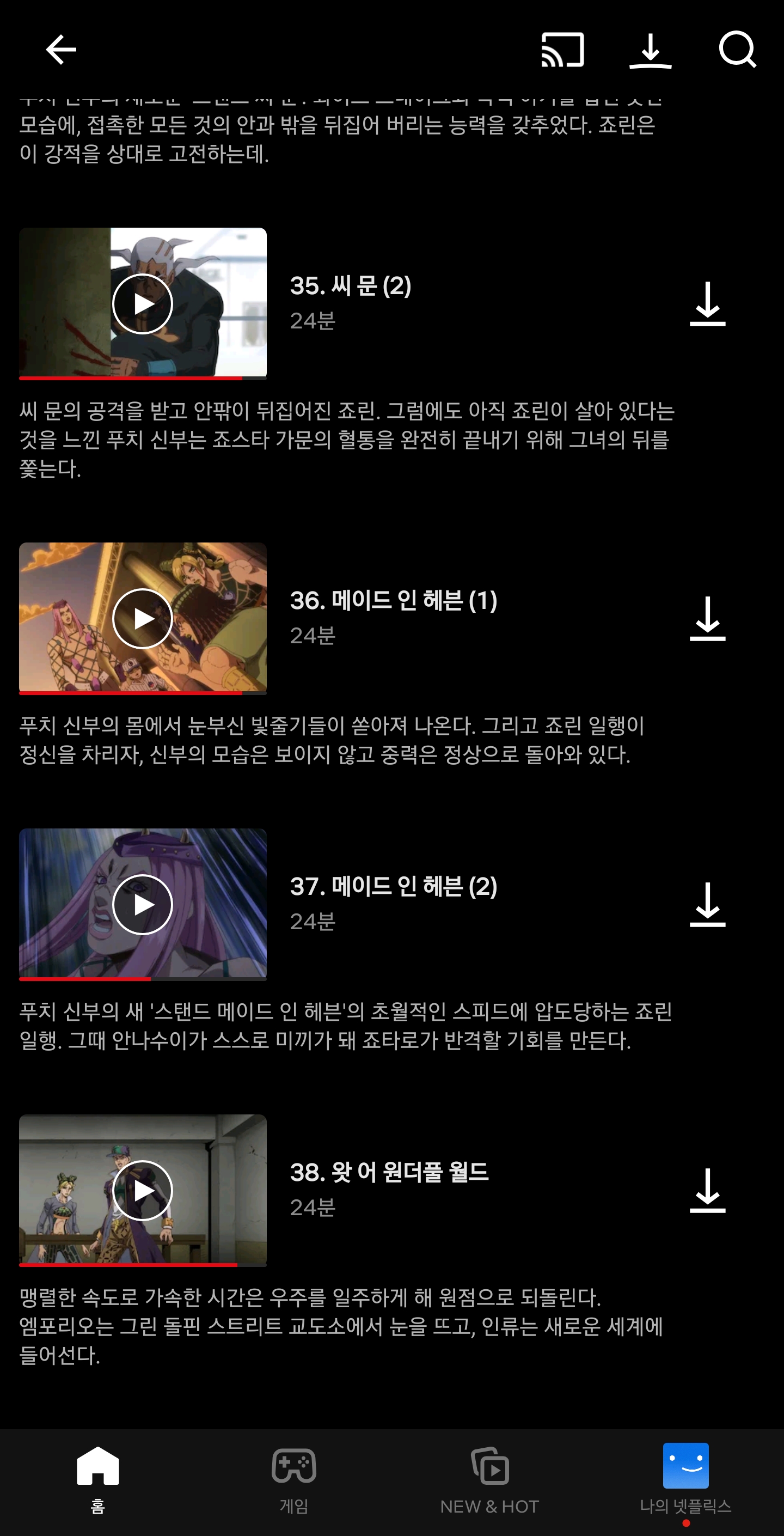Switch to the 게임 tab
Screen dimensions: 784x1536
click(x=294, y=1479)
